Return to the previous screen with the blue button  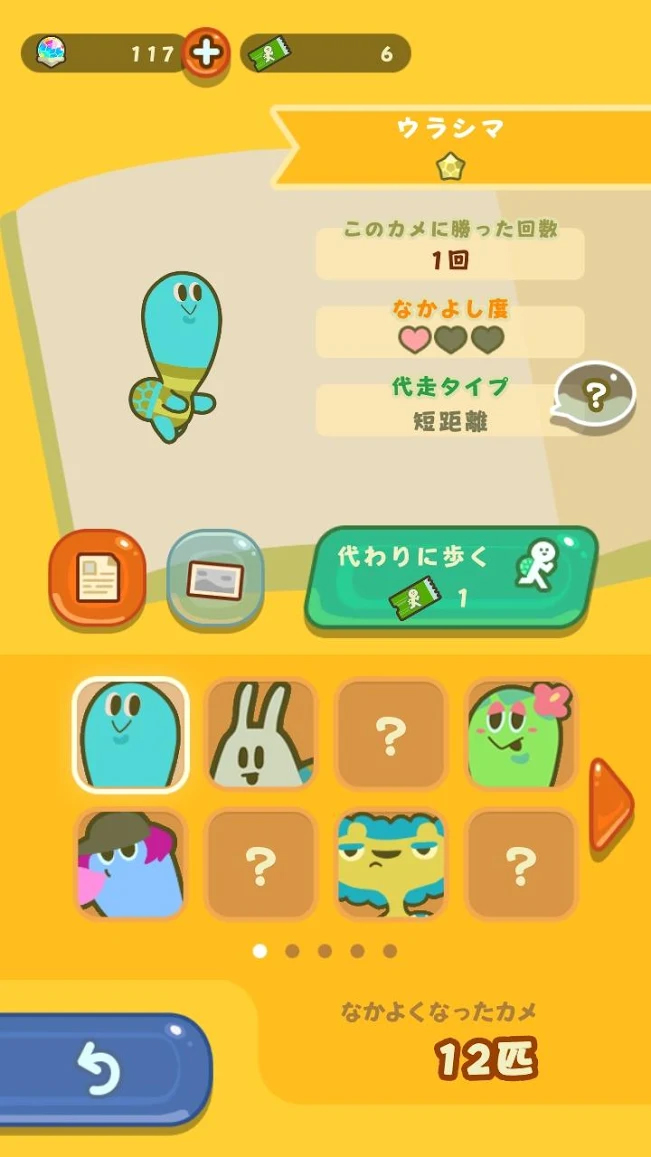[102, 1070]
